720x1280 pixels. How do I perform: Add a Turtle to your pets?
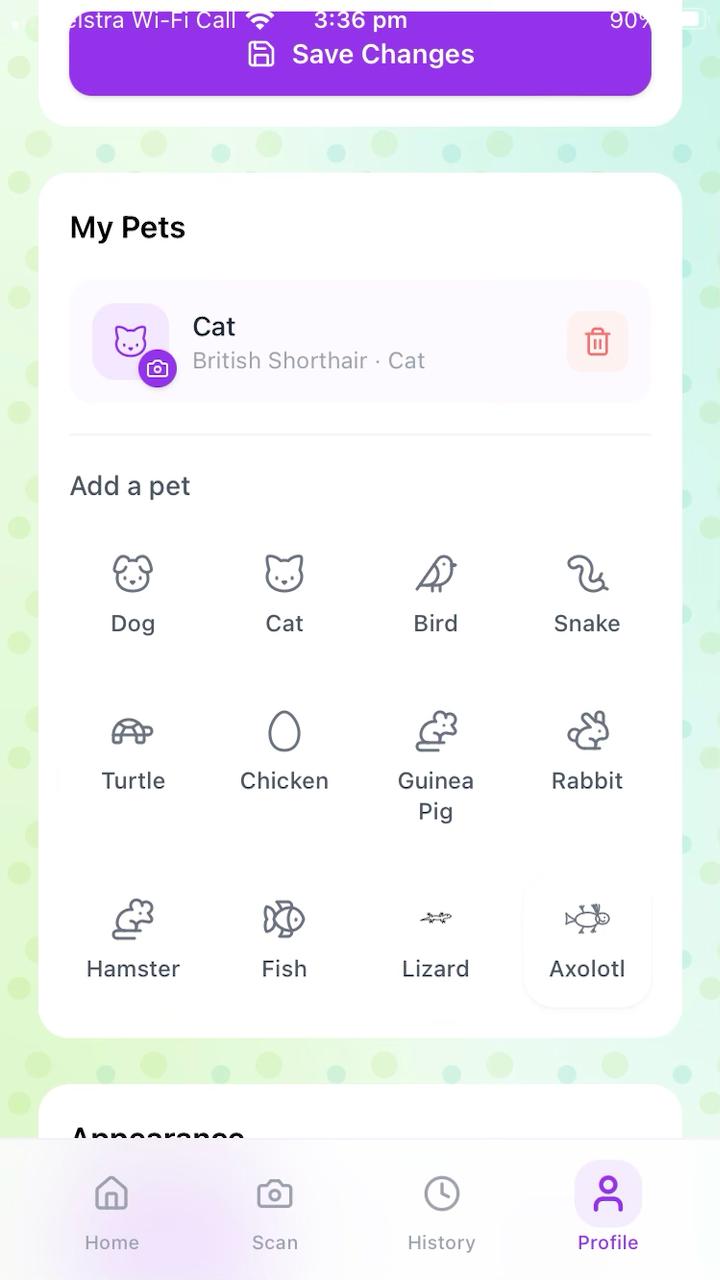133,748
